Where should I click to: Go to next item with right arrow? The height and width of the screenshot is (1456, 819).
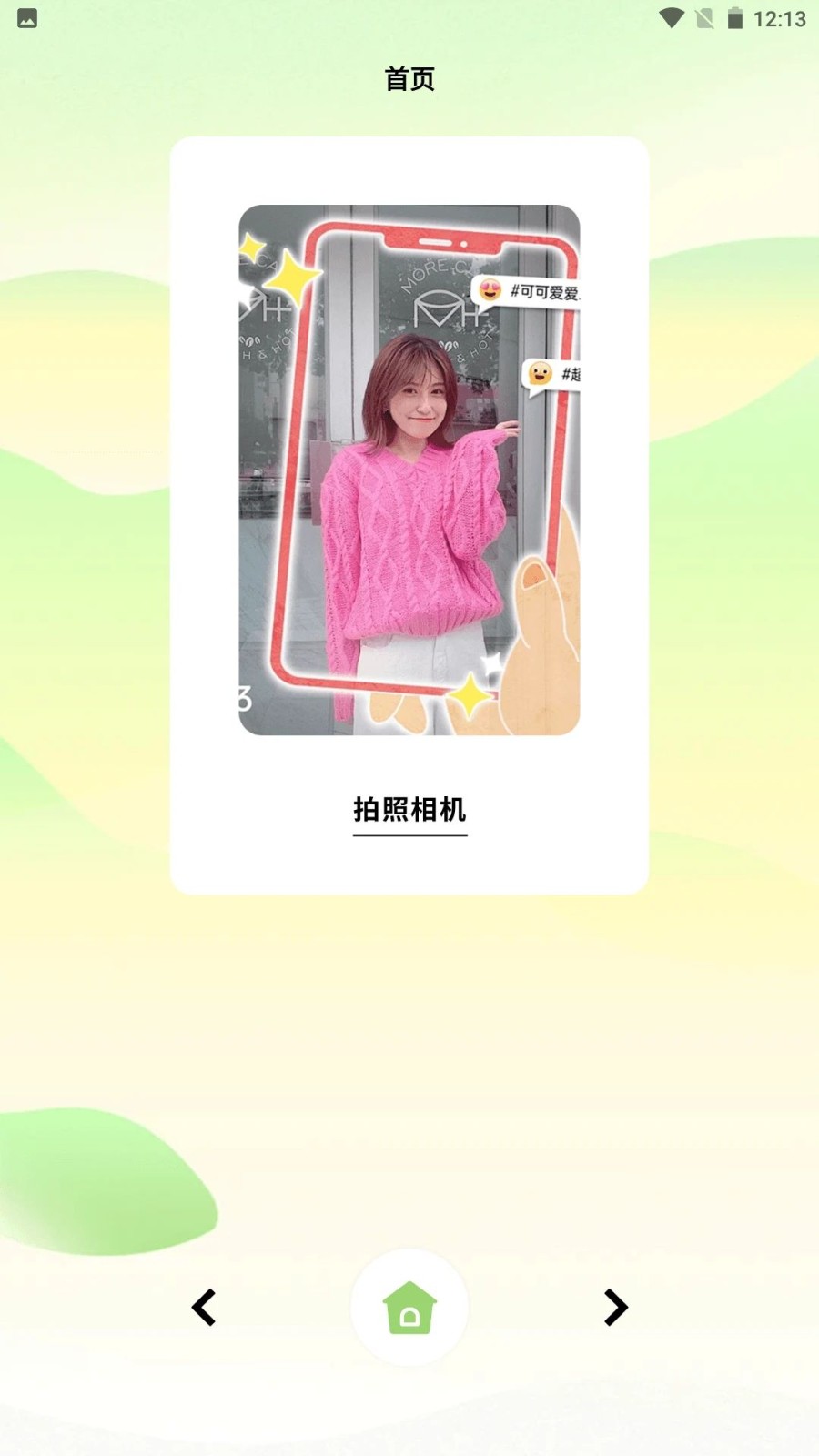click(616, 1308)
